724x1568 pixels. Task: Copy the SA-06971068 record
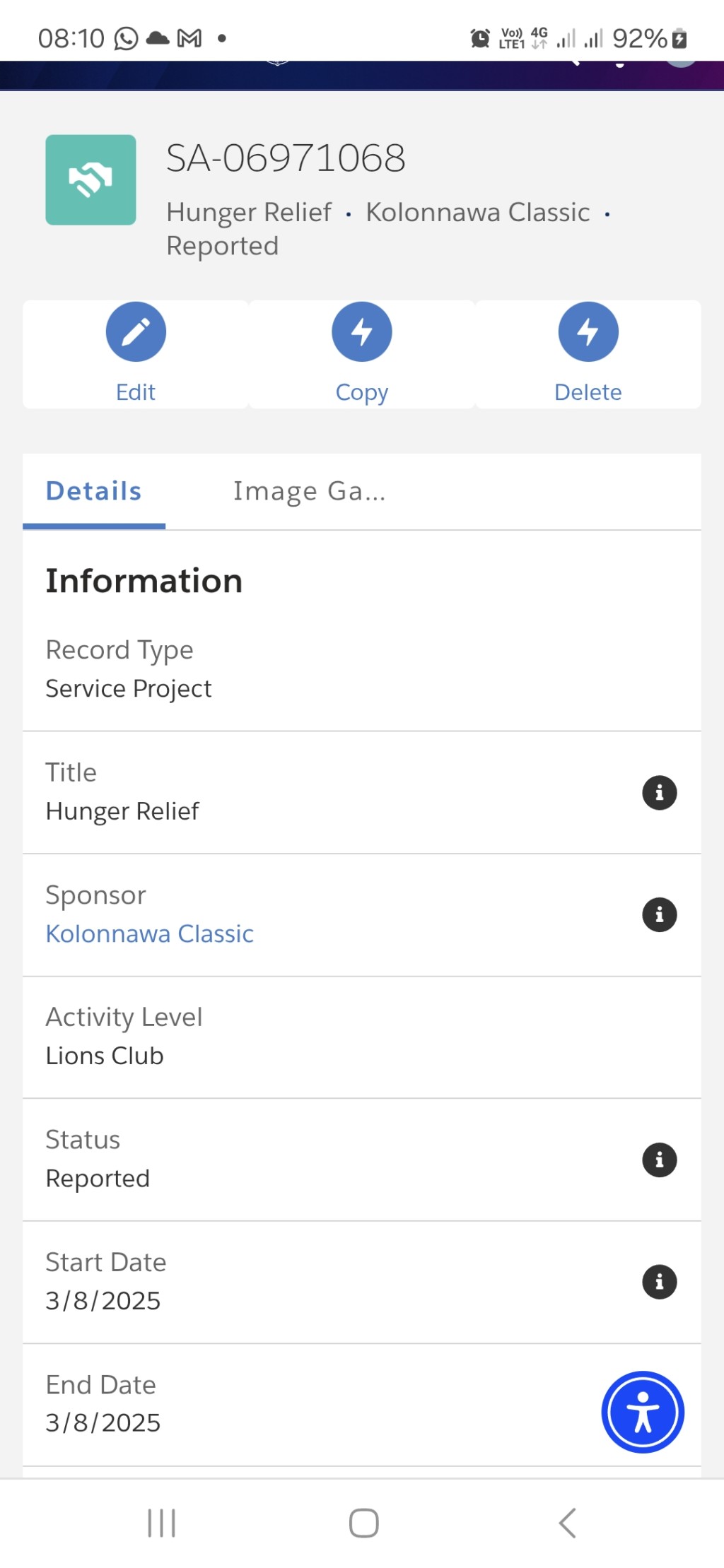pos(362,353)
